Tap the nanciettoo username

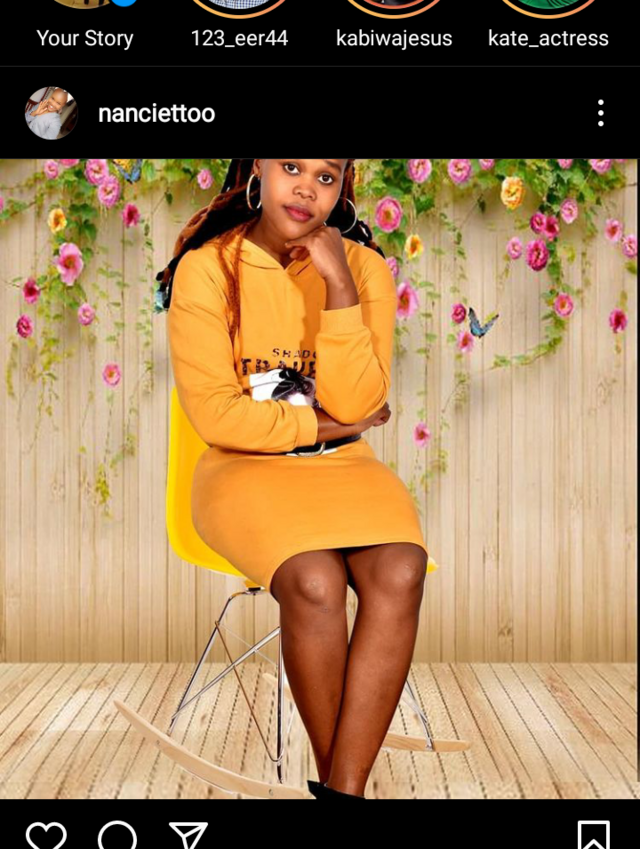point(156,113)
